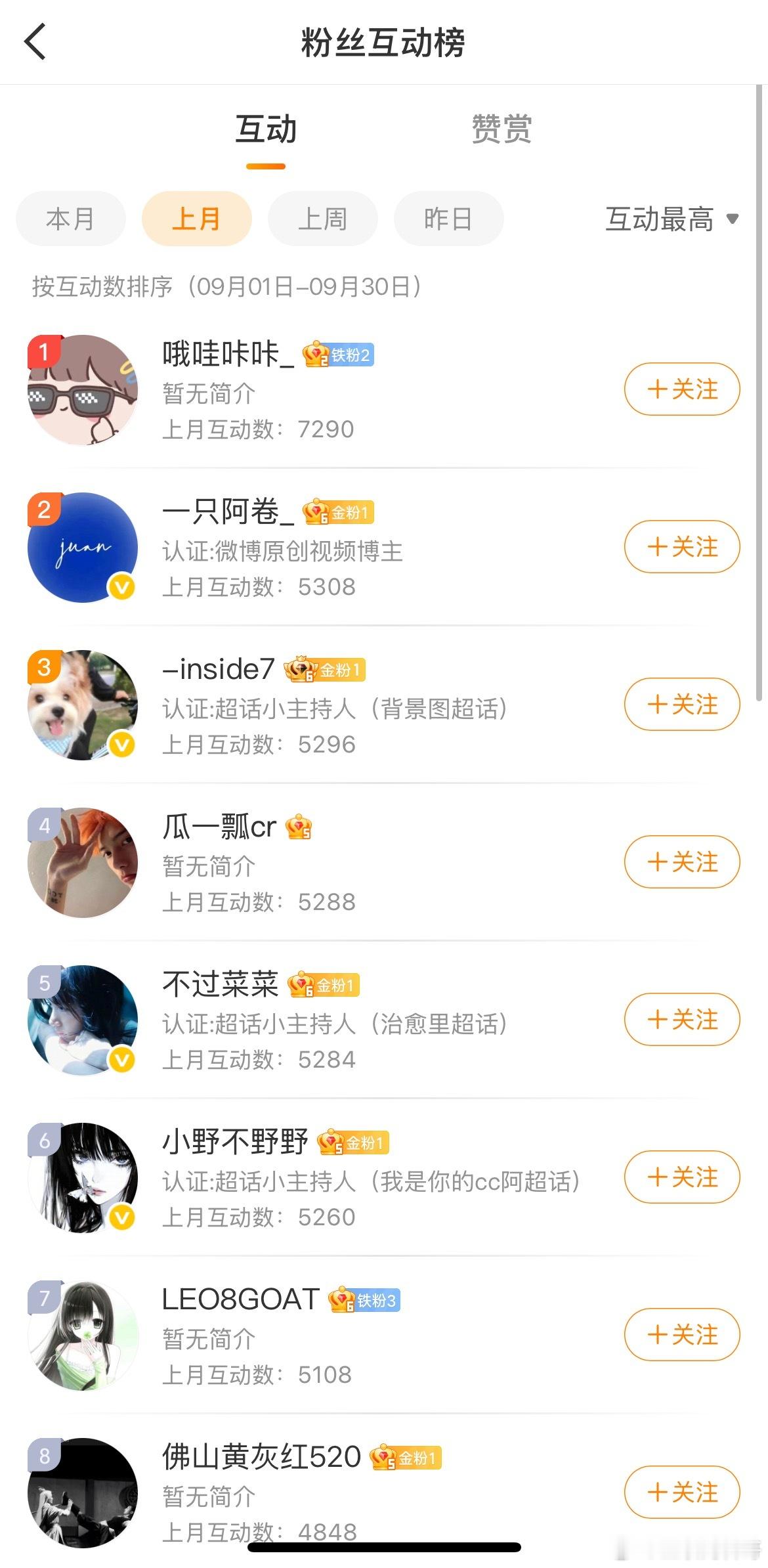View -inside7's profile avatar
The height and width of the screenshot is (1568, 768).
[x=83, y=705]
